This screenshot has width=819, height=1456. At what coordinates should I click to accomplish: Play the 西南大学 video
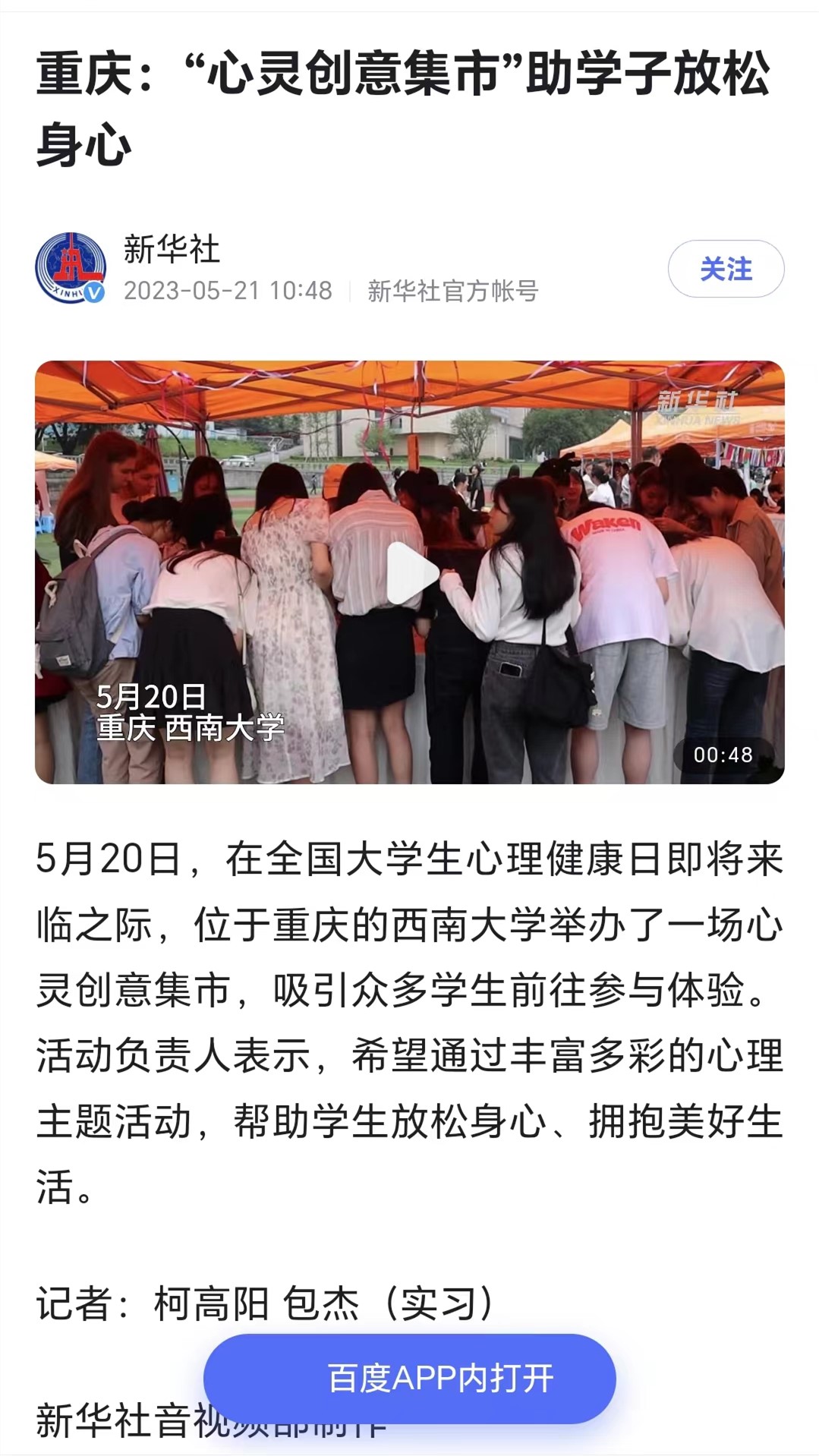[411, 573]
